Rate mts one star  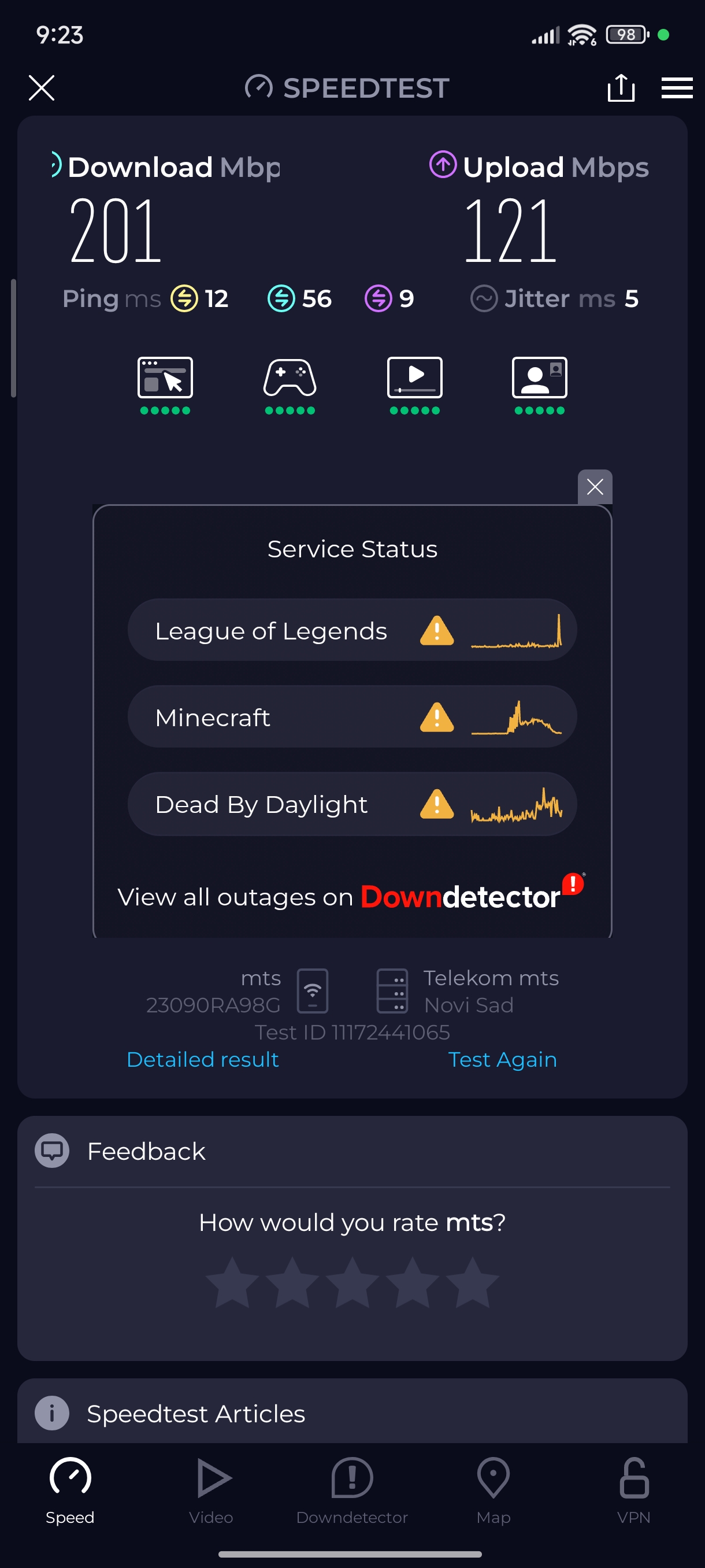(x=232, y=1282)
